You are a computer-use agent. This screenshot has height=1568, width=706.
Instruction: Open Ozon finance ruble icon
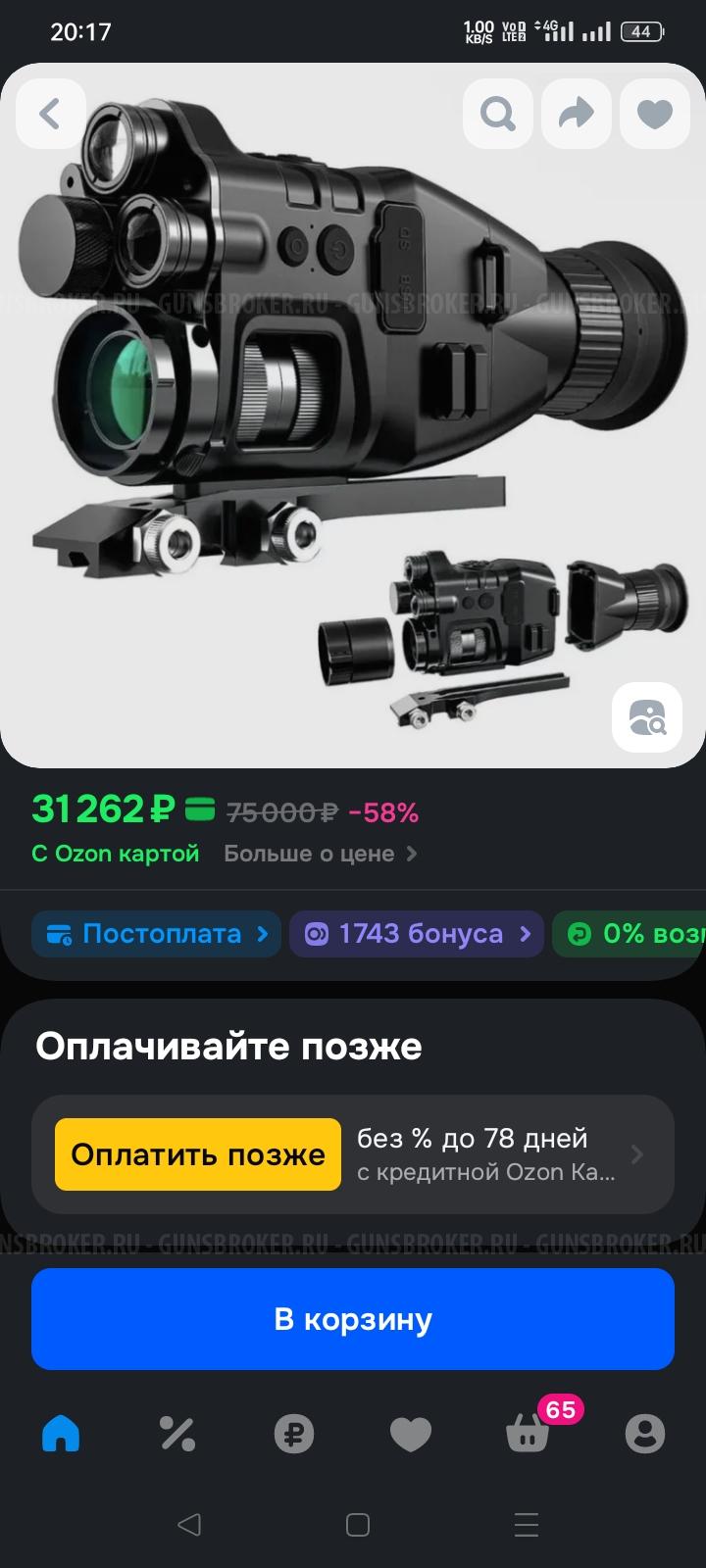(x=293, y=1434)
